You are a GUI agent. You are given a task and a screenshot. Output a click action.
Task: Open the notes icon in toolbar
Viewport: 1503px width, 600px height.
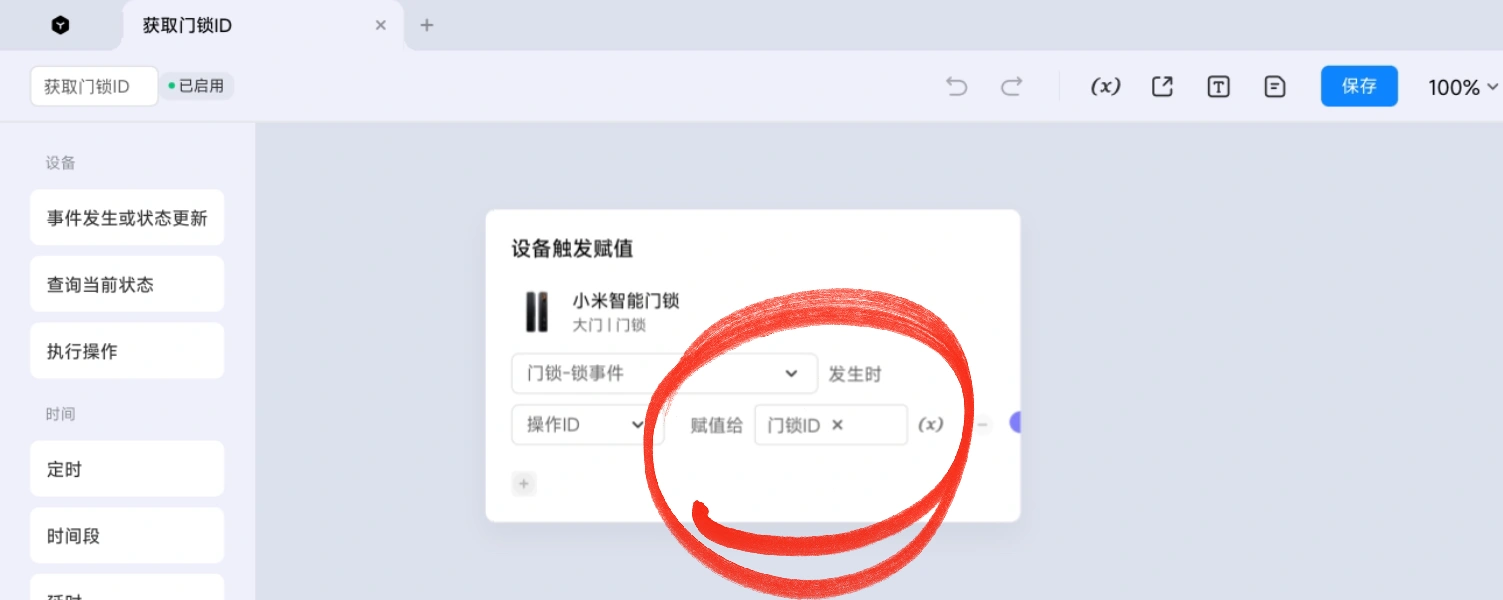(1274, 87)
